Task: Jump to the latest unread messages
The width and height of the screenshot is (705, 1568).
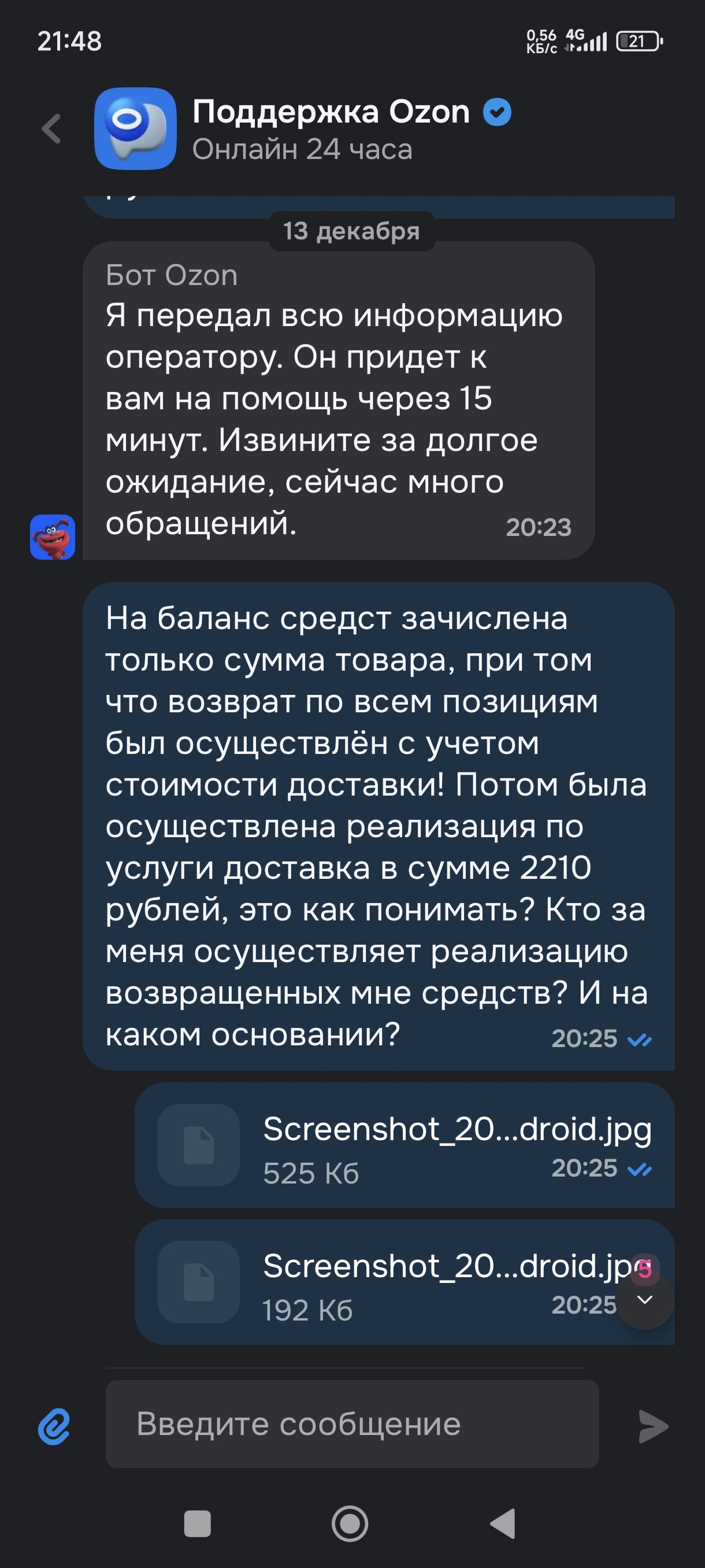Action: [645, 1300]
